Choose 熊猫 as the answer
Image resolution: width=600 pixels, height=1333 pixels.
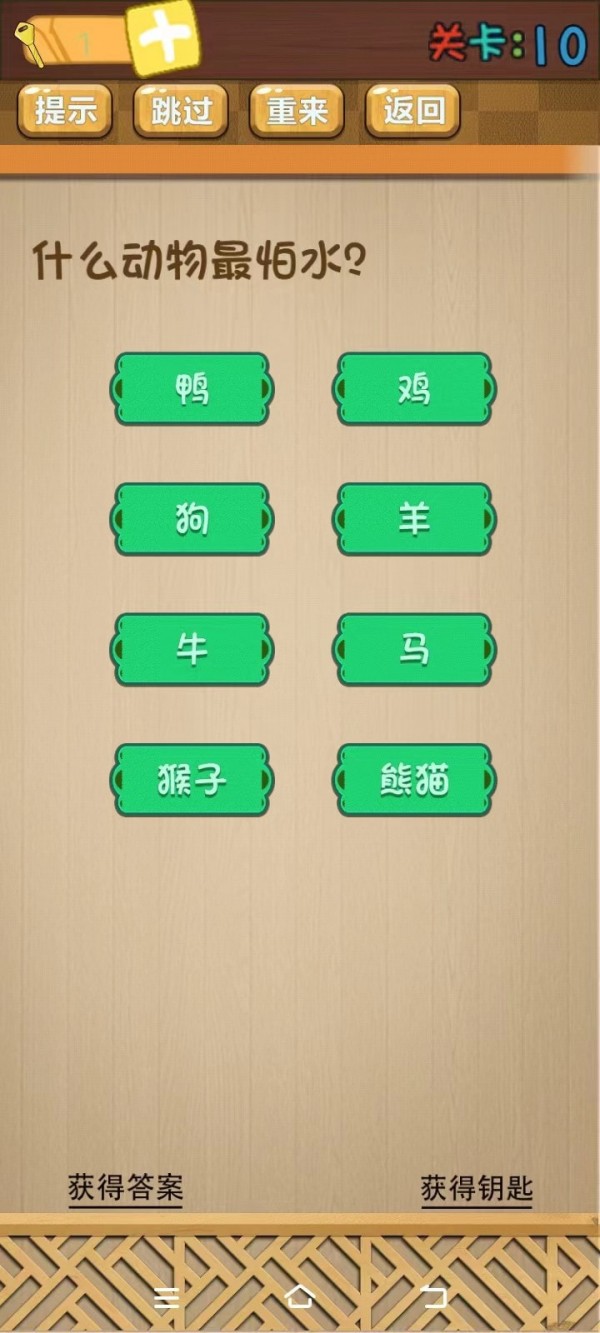click(x=414, y=779)
